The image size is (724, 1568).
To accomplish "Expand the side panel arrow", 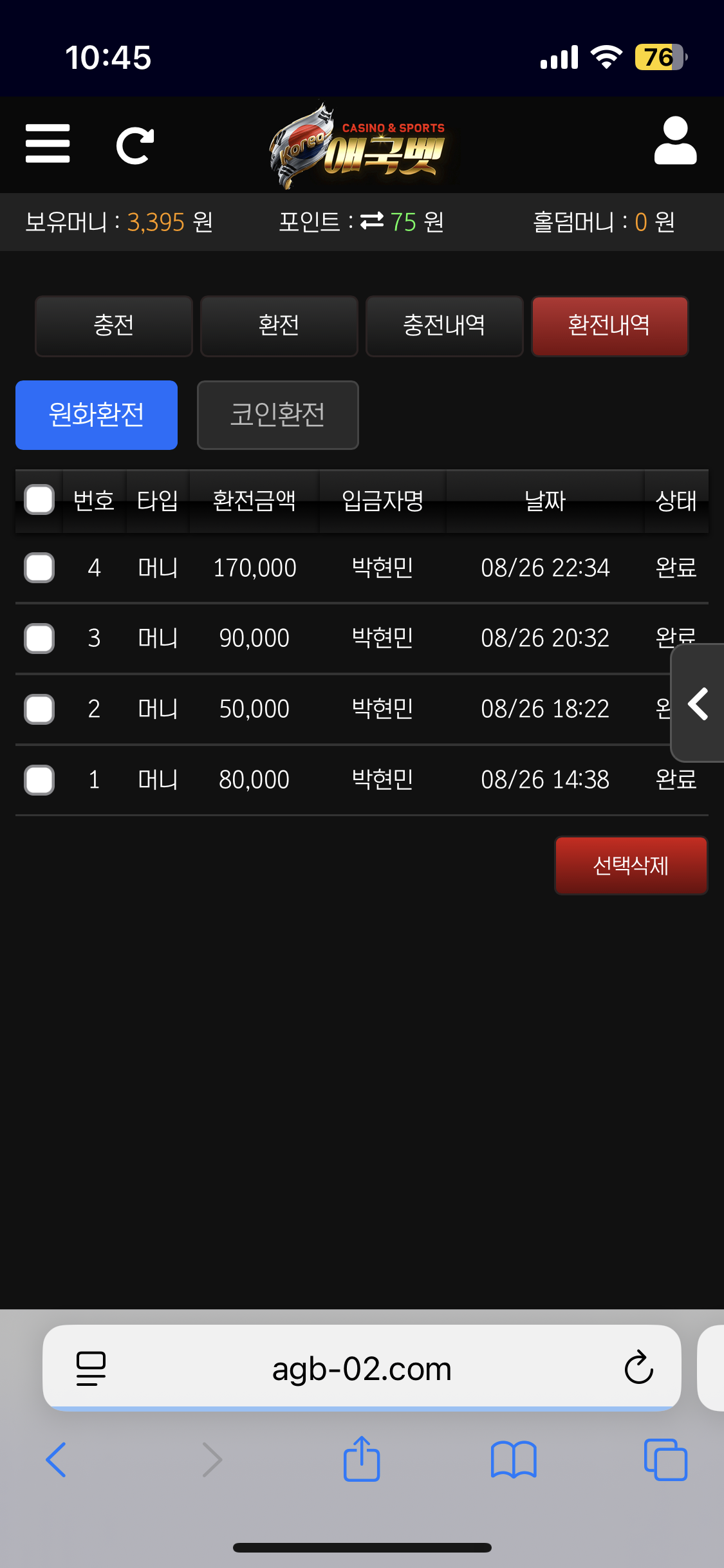I will [x=698, y=704].
